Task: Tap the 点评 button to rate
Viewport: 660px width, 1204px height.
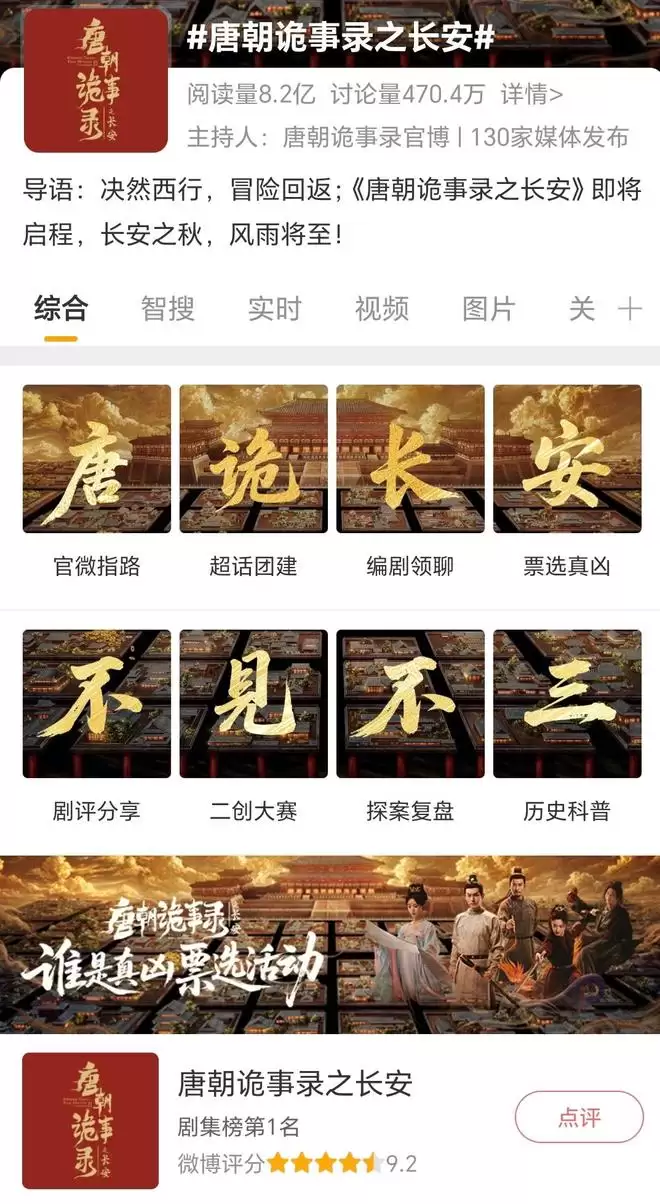Action: click(x=579, y=1117)
